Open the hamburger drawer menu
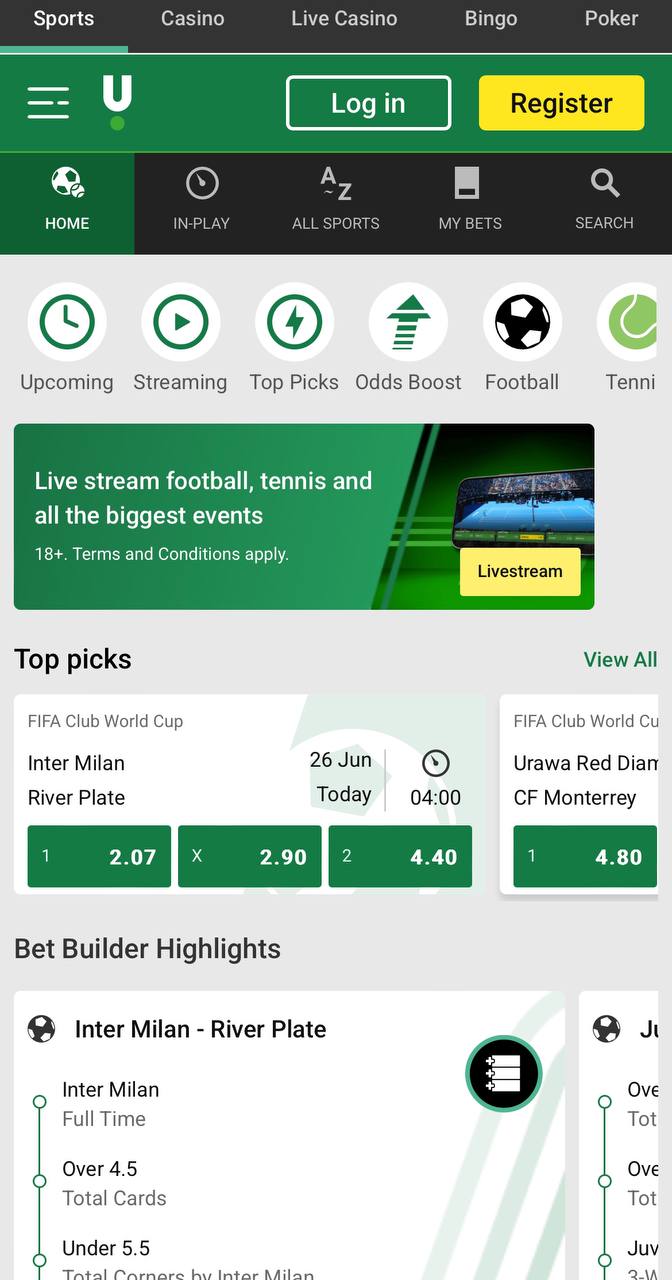672x1280 pixels. (48, 103)
